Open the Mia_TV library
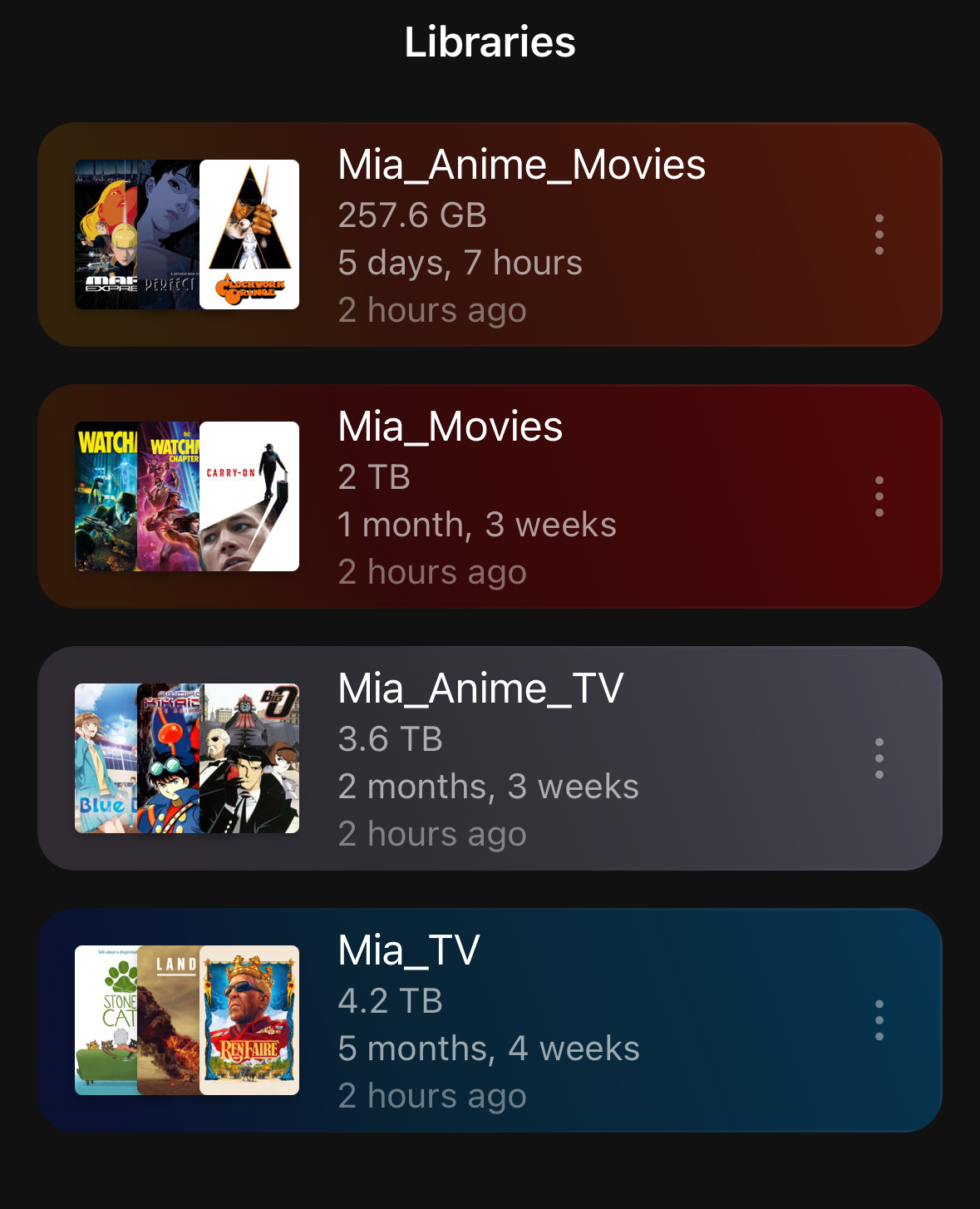Viewport: 980px width, 1209px height. pos(408,950)
